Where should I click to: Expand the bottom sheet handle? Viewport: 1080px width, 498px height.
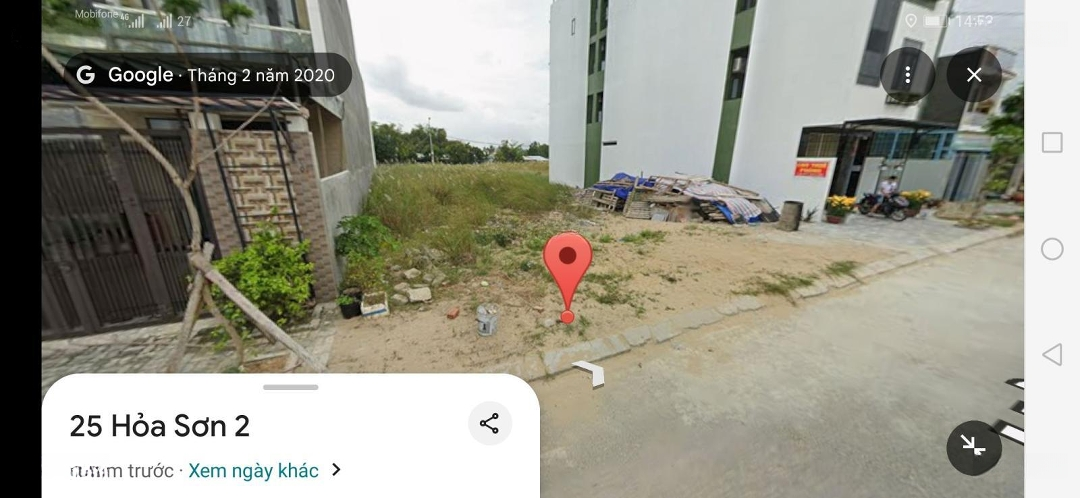tap(291, 387)
